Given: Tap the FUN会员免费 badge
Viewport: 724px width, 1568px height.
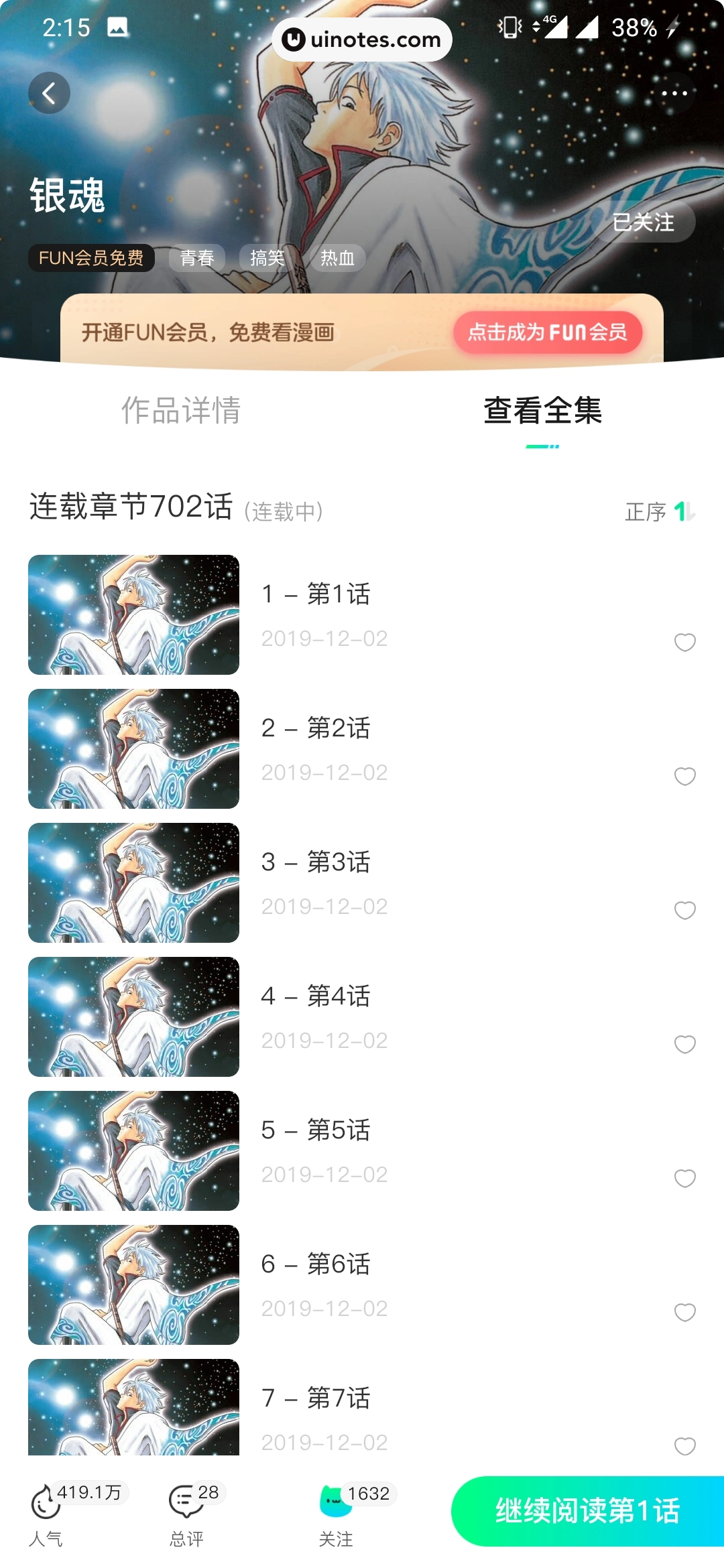Looking at the screenshot, I should pos(93,257).
